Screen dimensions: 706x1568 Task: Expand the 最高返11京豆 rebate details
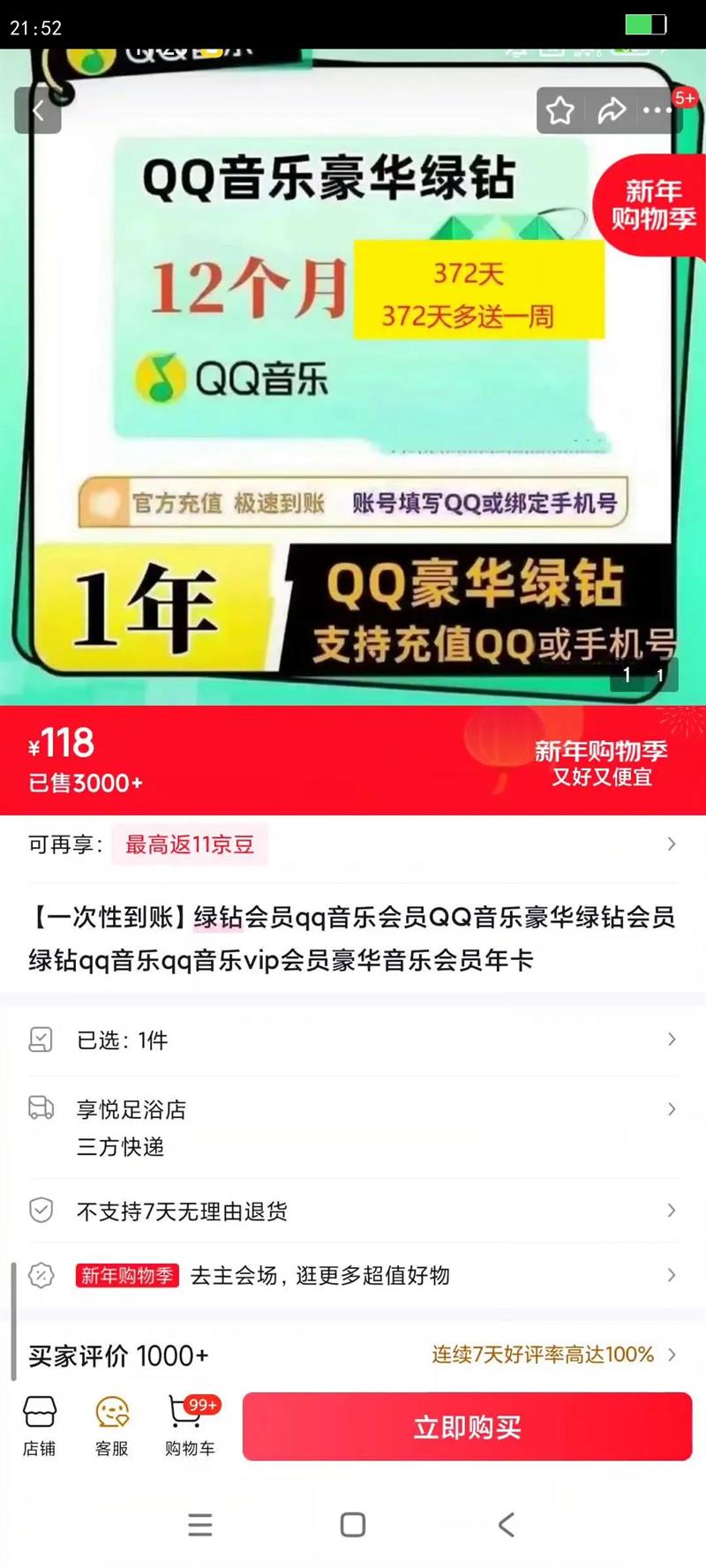[190, 844]
